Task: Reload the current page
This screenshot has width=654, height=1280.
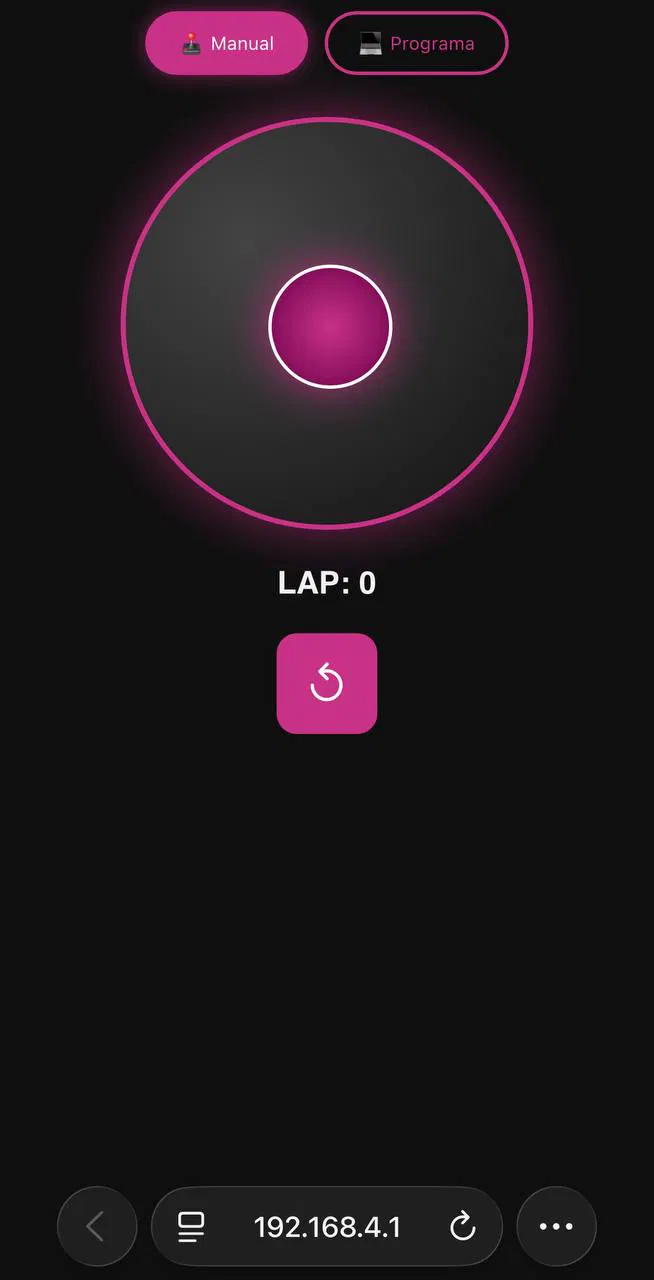Action: [x=462, y=1227]
